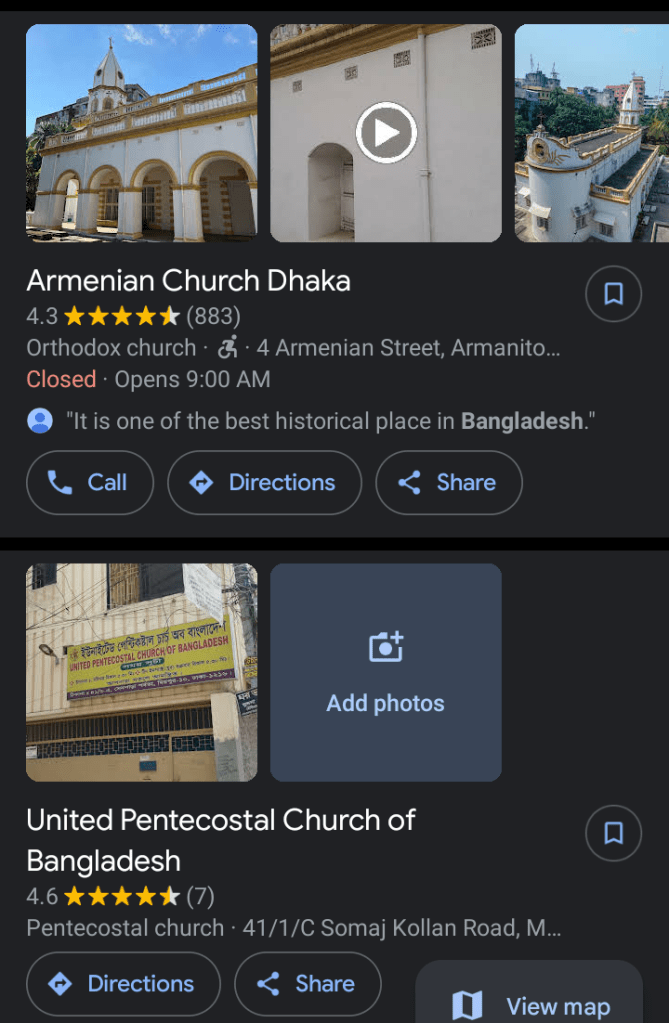This screenshot has height=1023, width=669.
Task: Share the Armenian Church Dhaka listing
Action: coord(449,483)
